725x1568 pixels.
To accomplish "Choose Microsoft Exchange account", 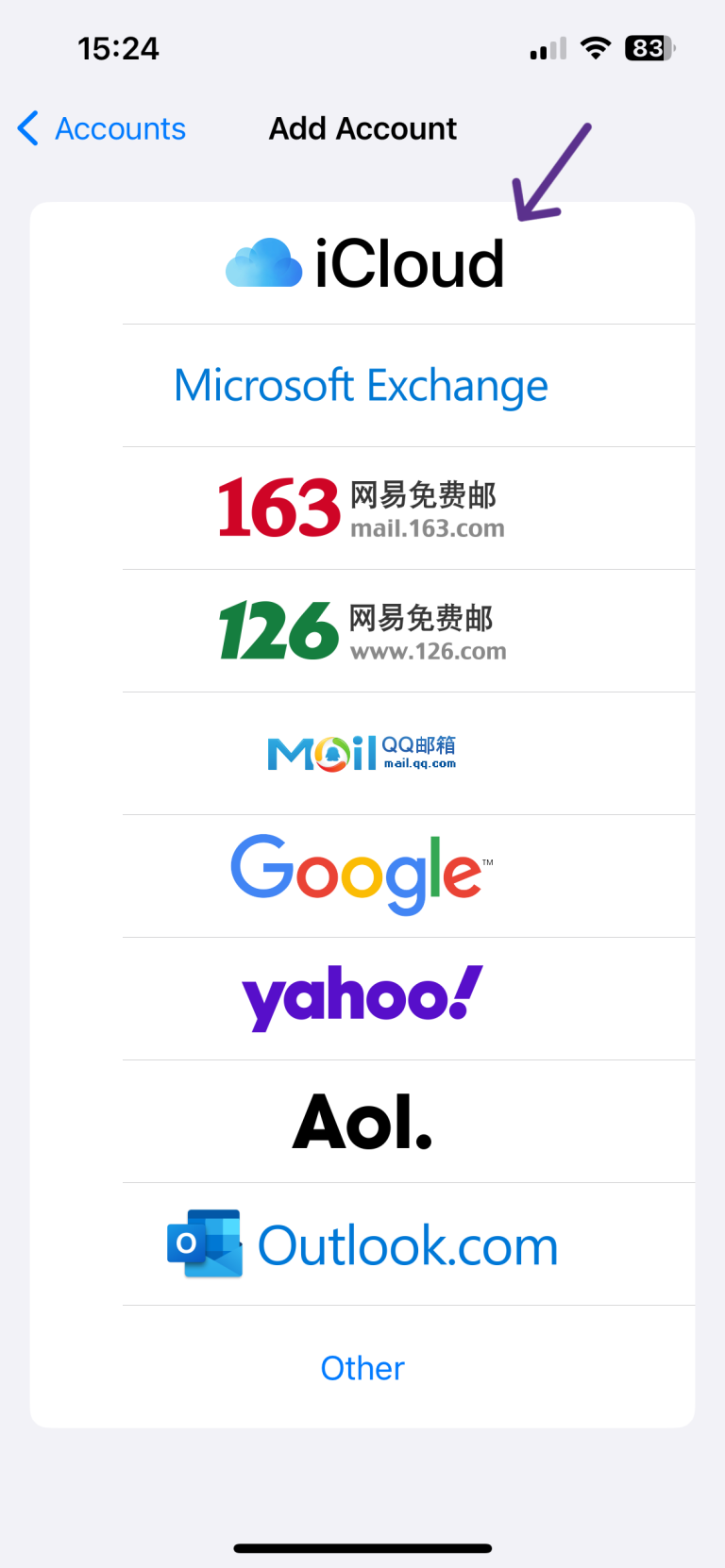I will (362, 386).
